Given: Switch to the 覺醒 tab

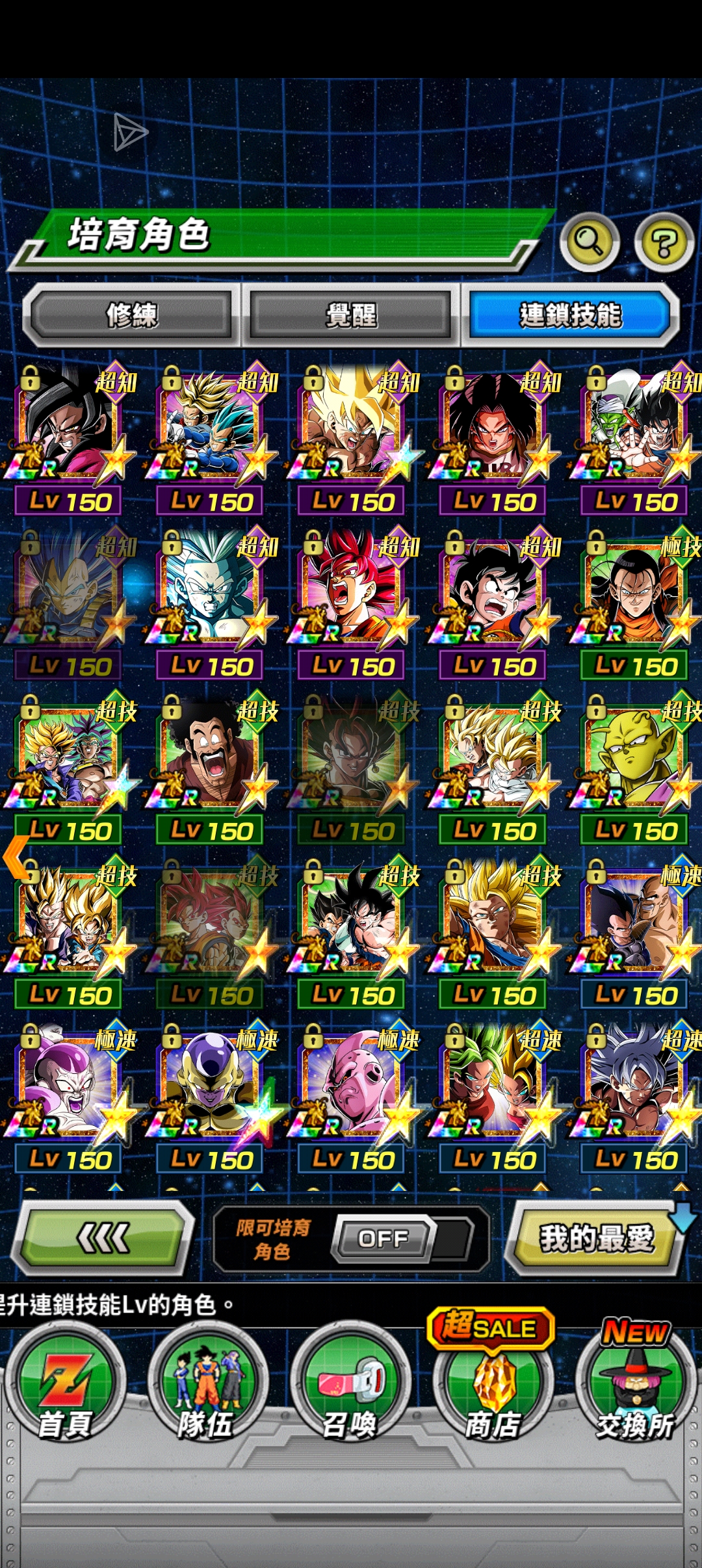Looking at the screenshot, I should pyautogui.click(x=352, y=315).
